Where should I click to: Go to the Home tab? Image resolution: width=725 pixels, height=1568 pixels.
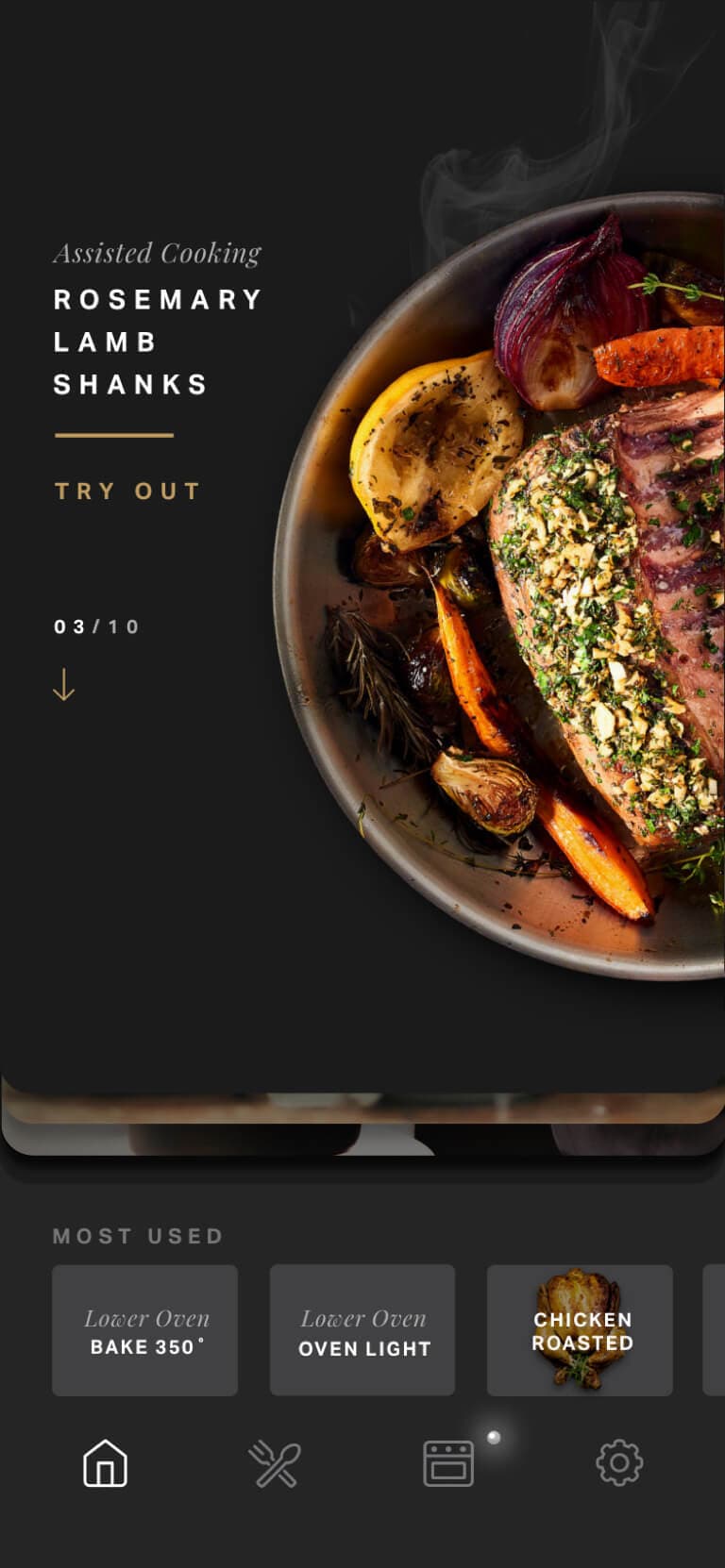[105, 1464]
